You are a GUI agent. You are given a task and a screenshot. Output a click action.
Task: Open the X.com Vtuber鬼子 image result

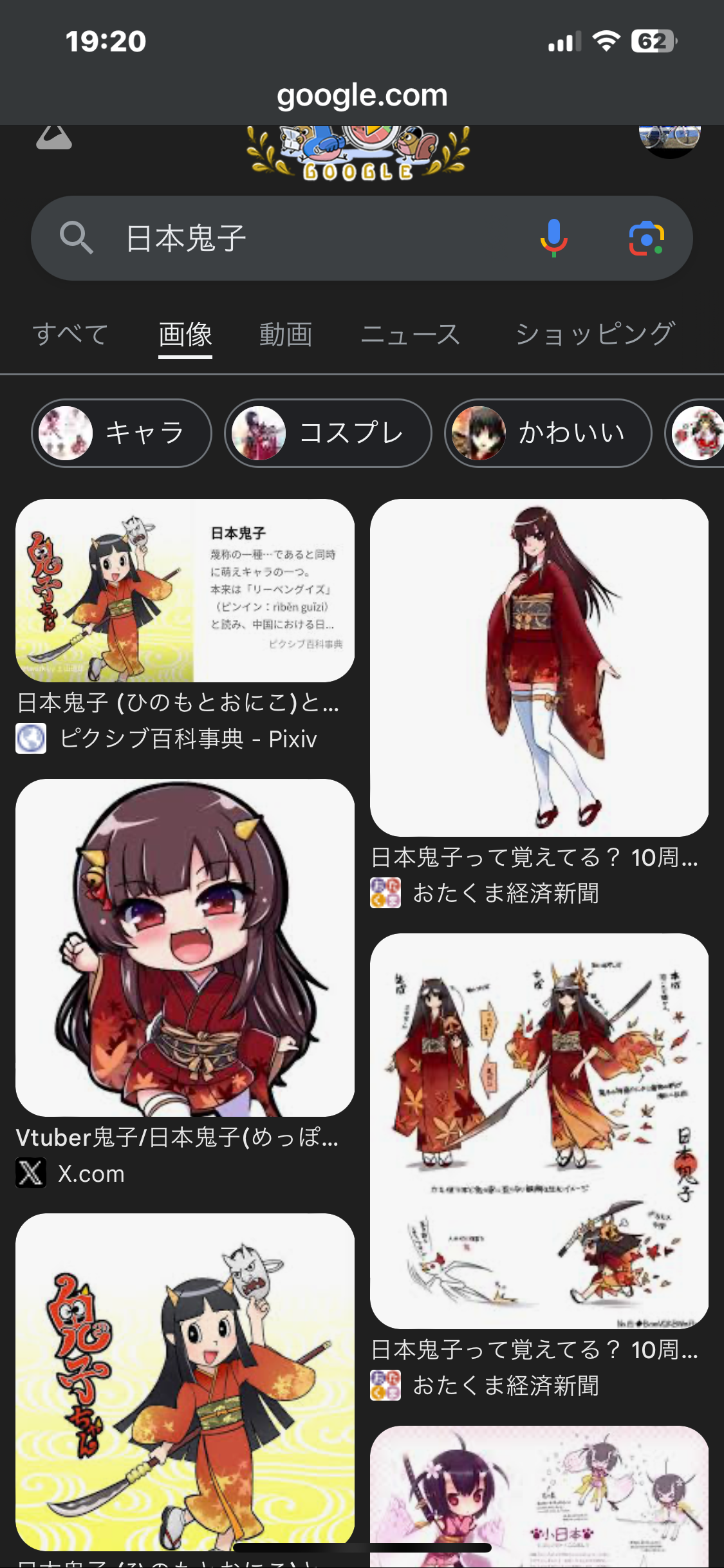click(185, 947)
